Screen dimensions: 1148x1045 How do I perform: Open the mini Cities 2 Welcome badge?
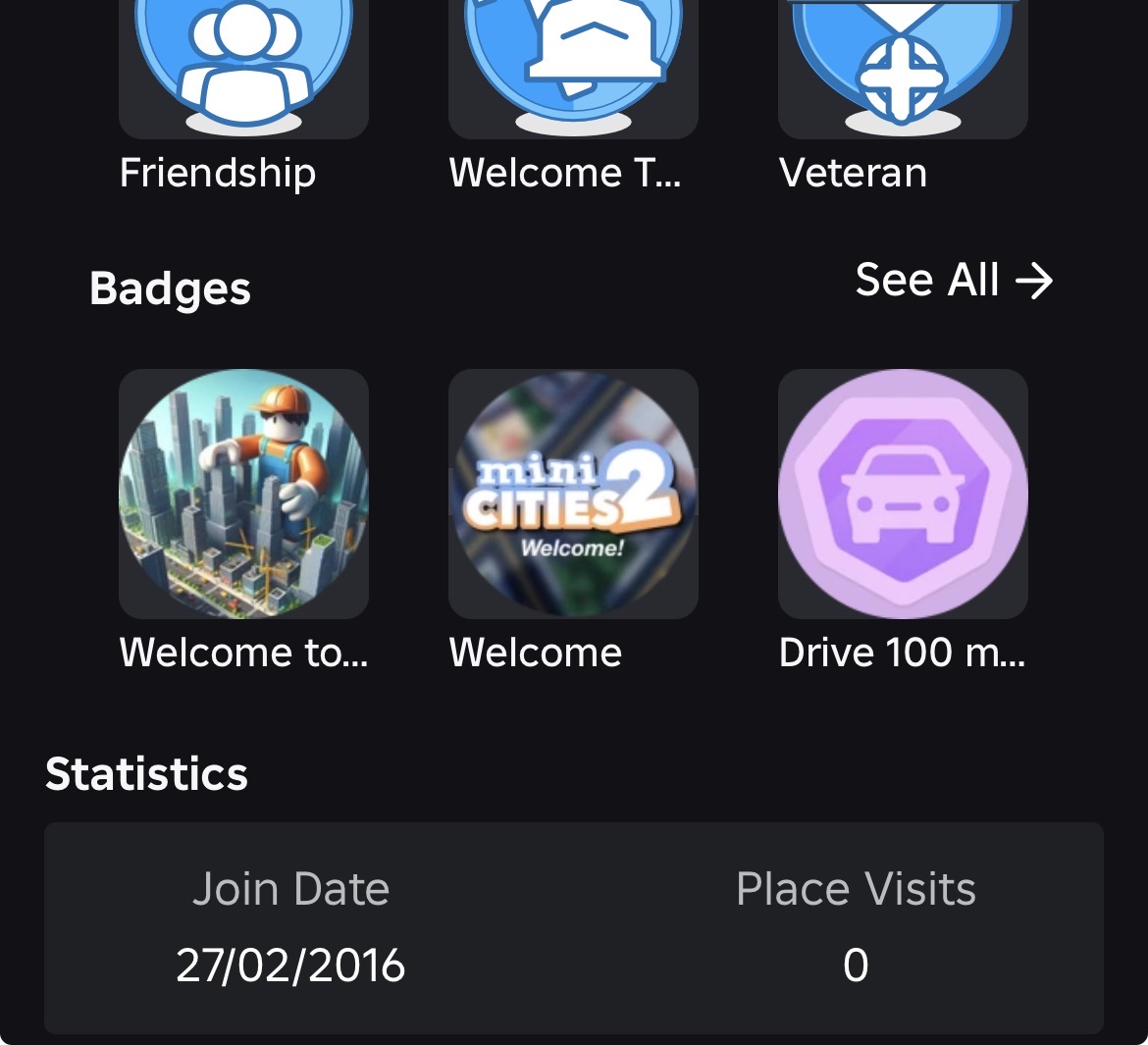click(573, 494)
